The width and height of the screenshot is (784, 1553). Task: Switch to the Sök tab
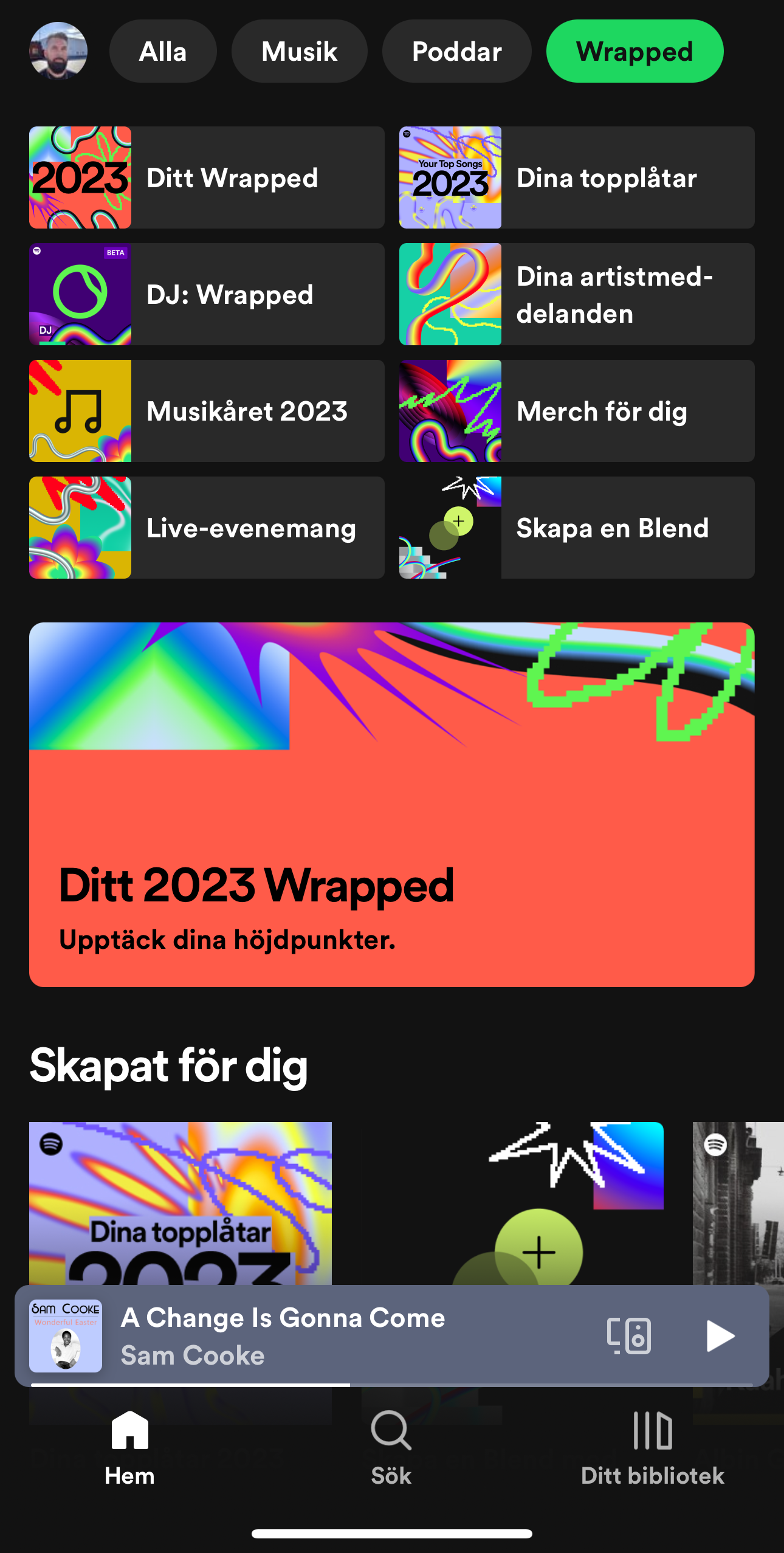pos(391,1447)
